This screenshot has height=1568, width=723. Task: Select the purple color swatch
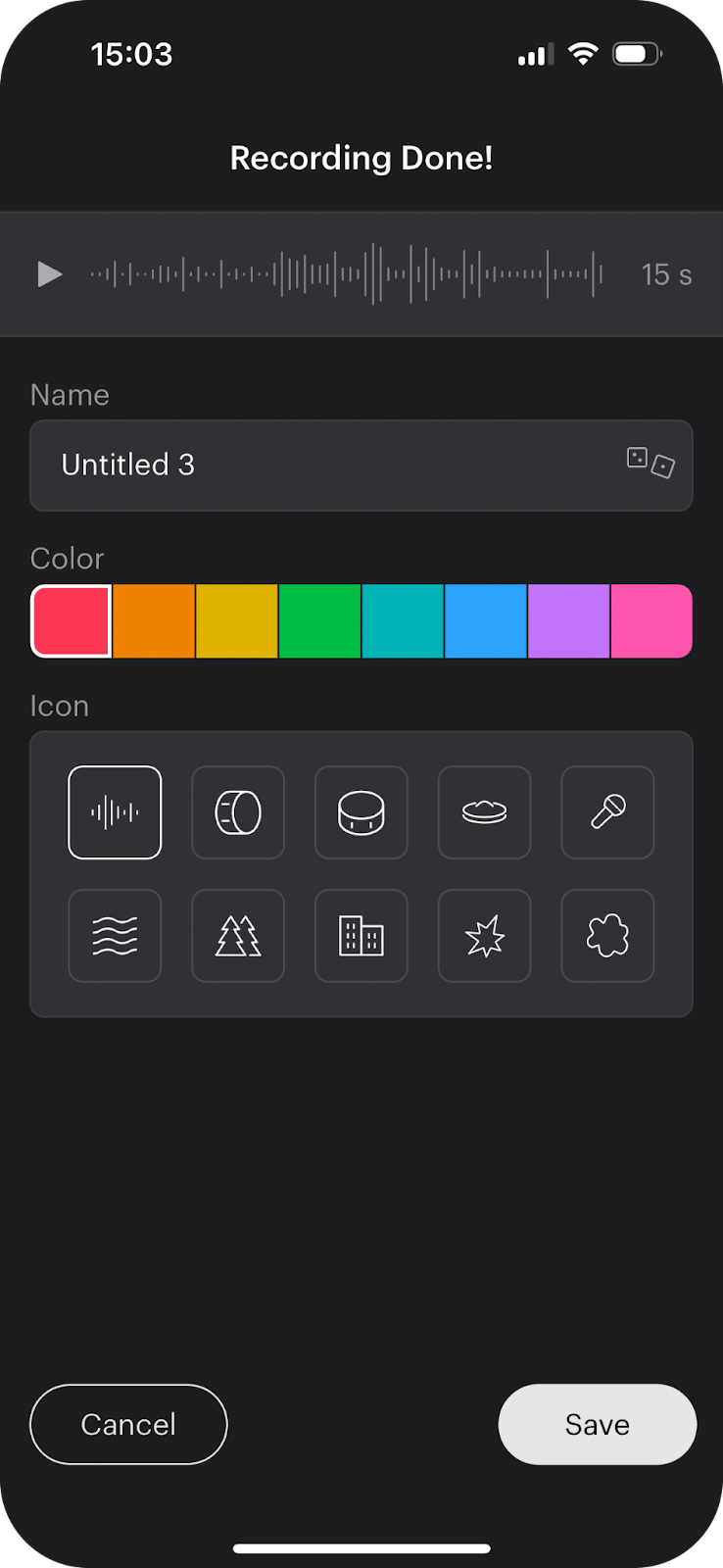(568, 621)
